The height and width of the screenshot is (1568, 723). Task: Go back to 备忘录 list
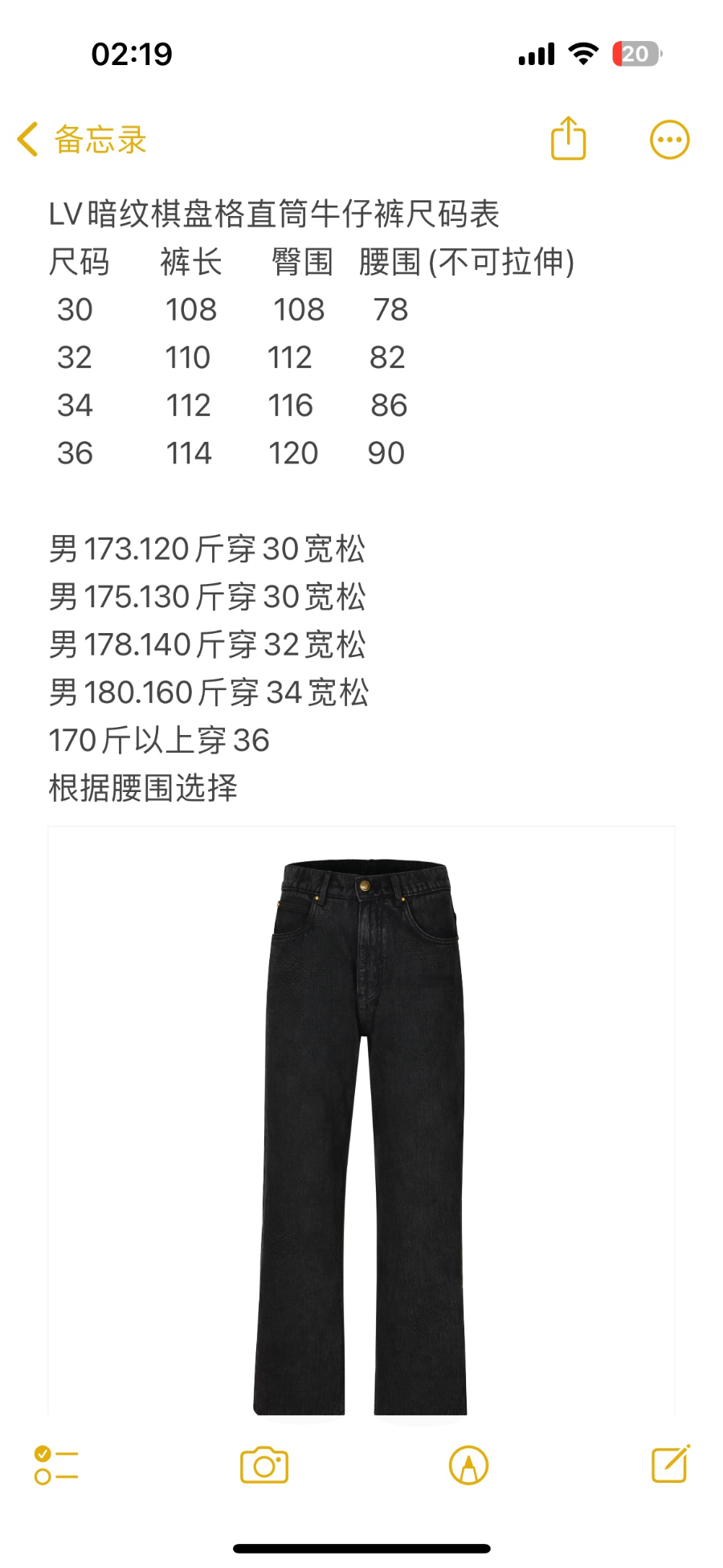80,140
